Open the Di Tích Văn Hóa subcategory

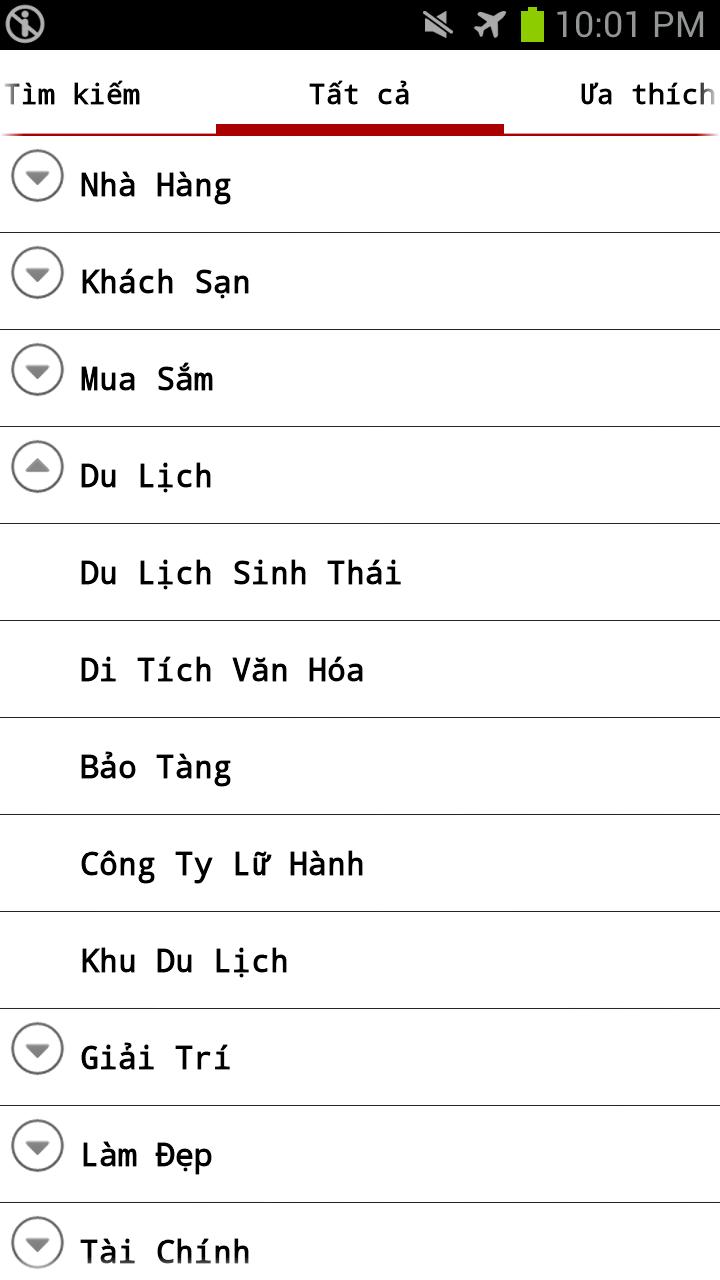(x=222, y=669)
